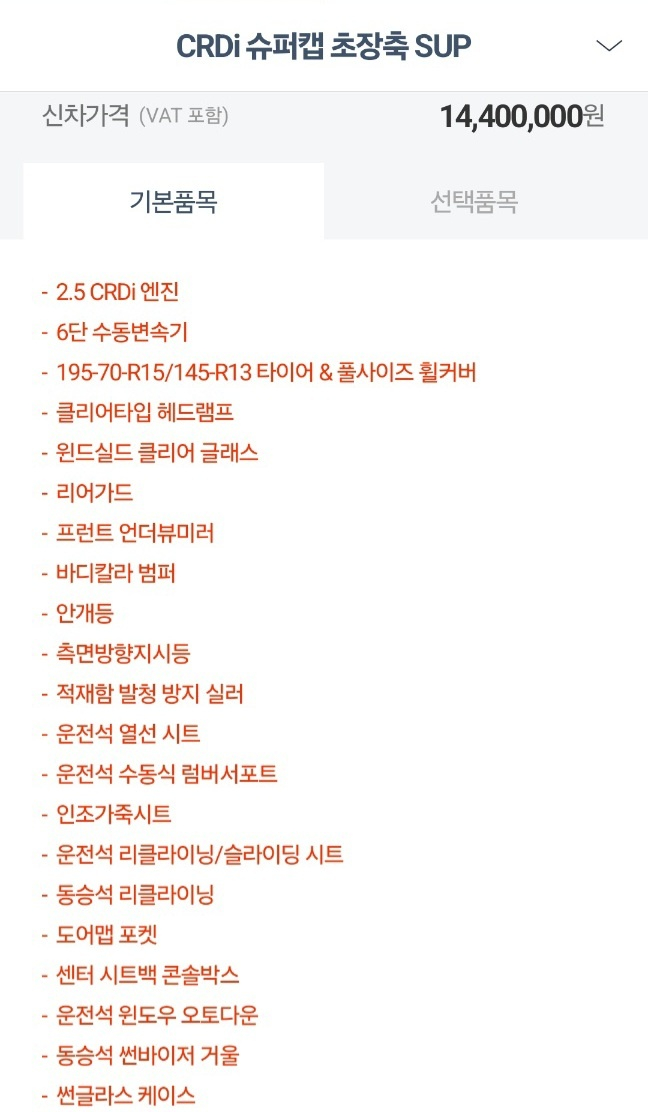Switch to the 선택품목 tab
Viewport: 648px width, 1112px height.
coord(474,202)
